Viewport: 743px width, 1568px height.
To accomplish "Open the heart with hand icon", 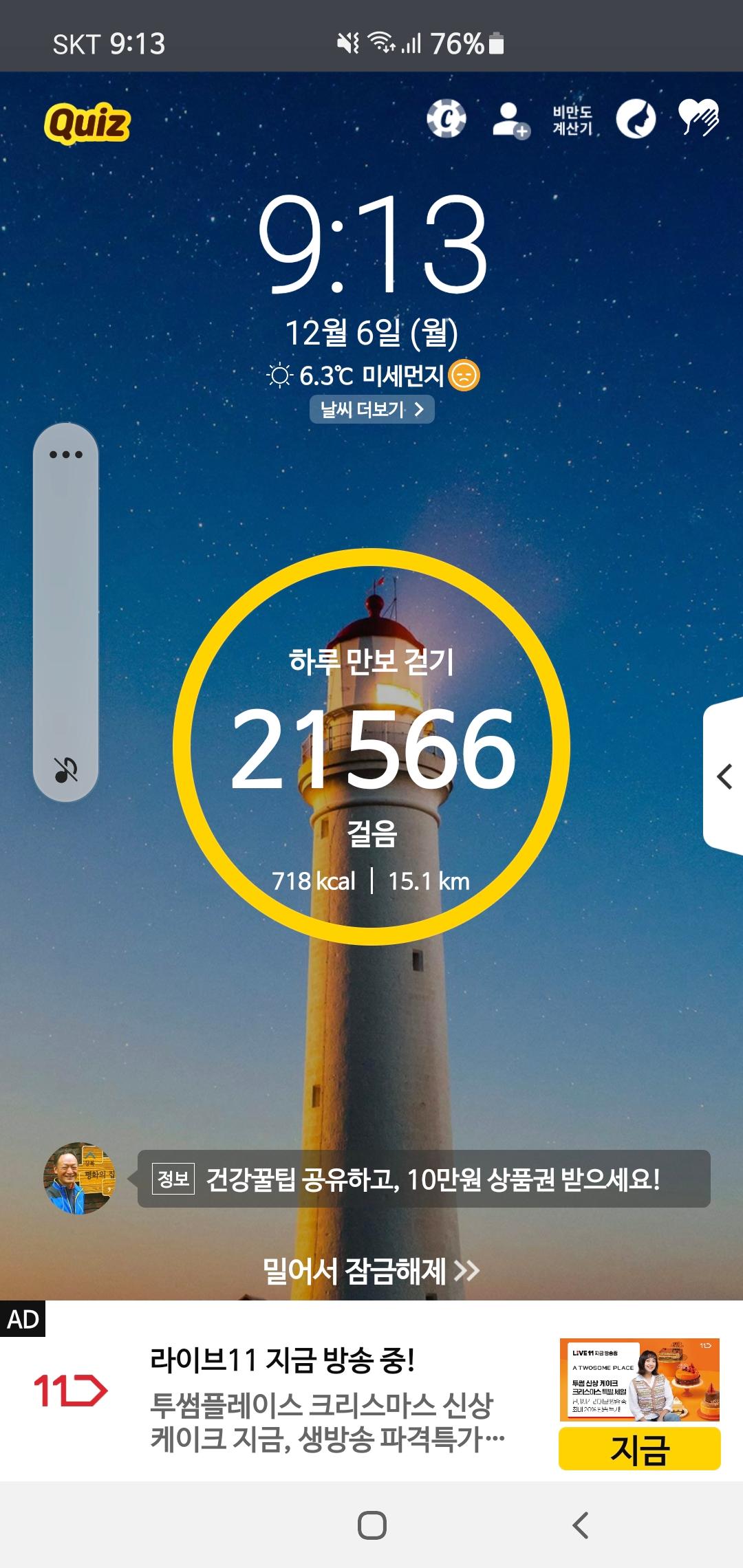I will click(x=698, y=118).
